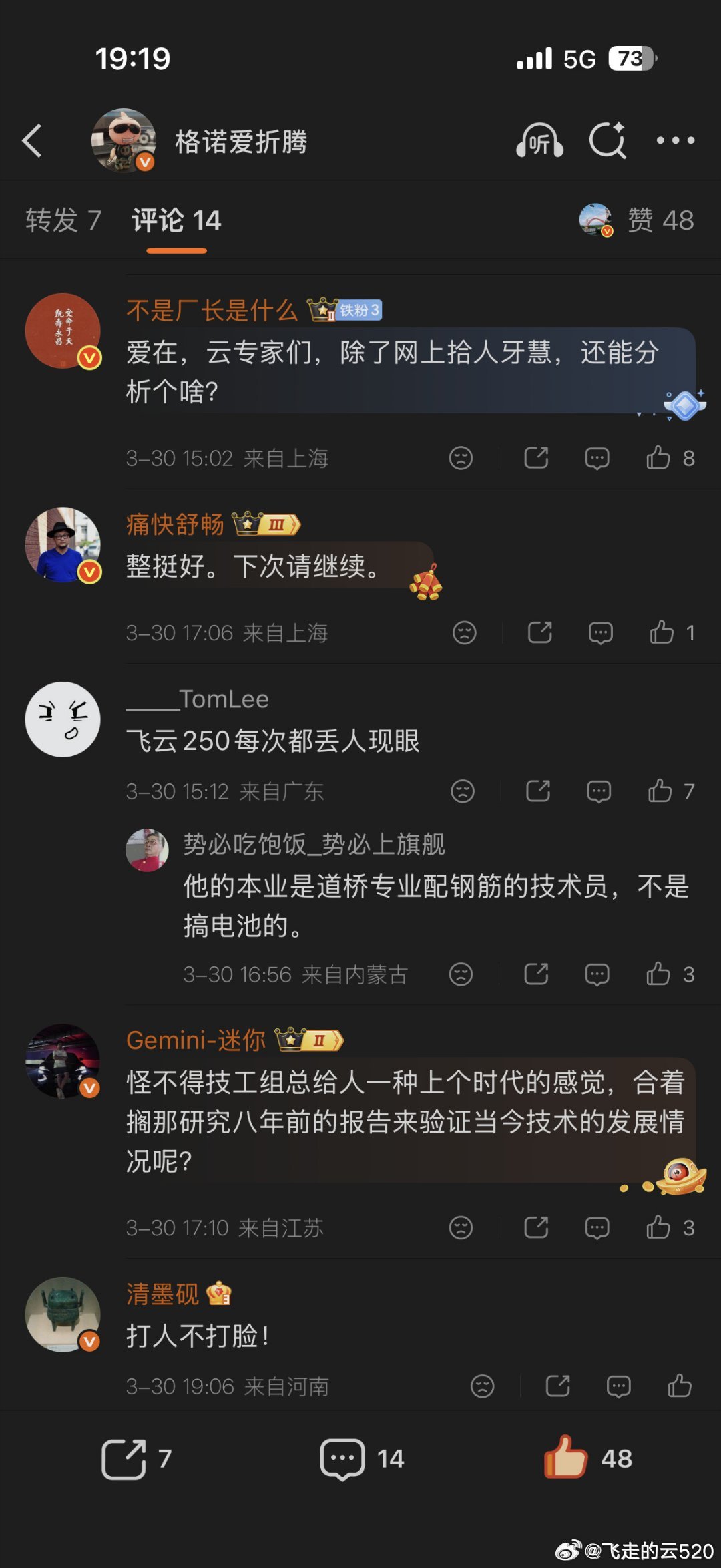This screenshot has width=721, height=1568.
Task: Click the frown dislike icon on 痛快舒畅's comment
Action: [464, 632]
